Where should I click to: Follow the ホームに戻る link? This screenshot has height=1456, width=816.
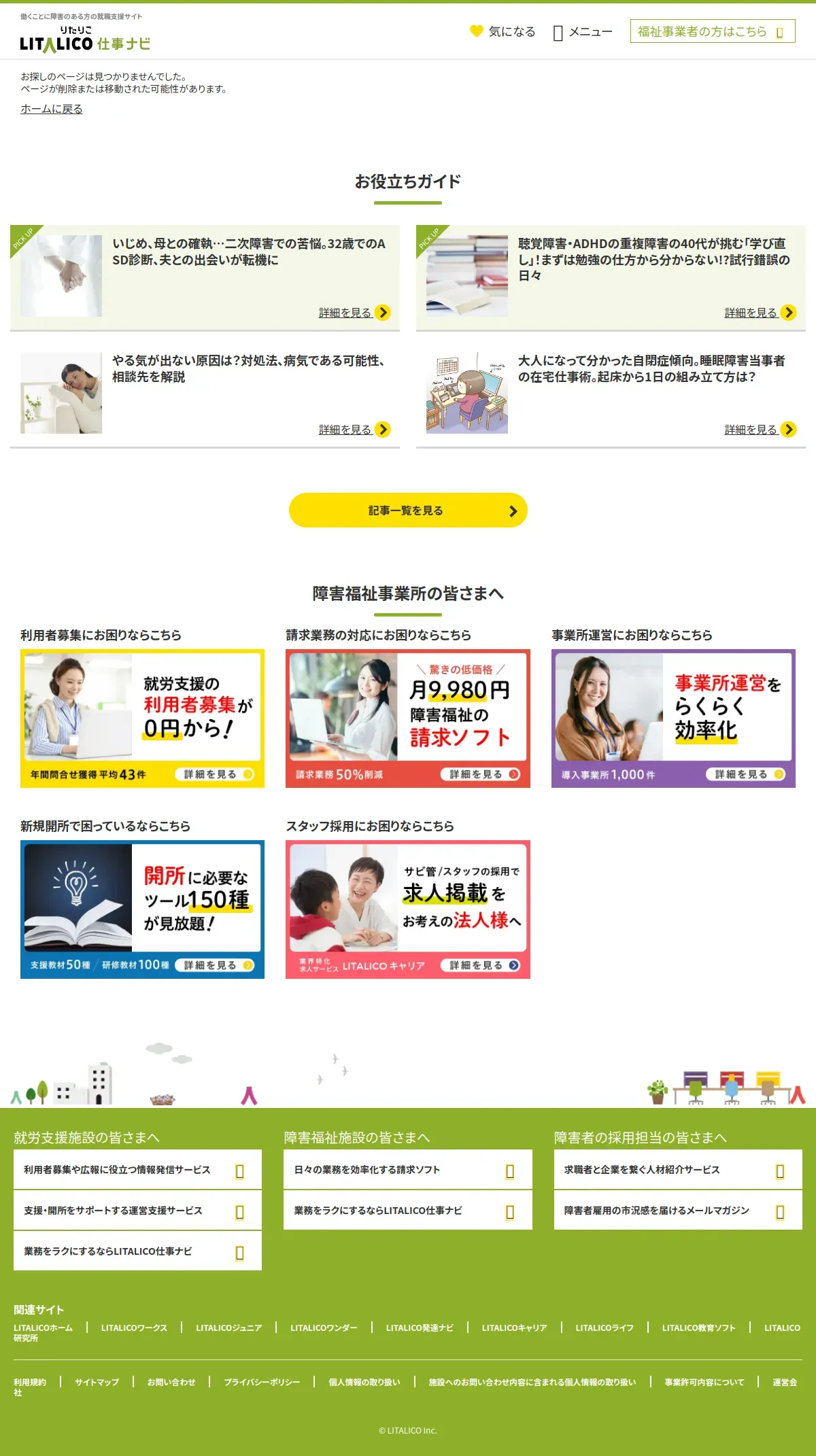(52, 109)
